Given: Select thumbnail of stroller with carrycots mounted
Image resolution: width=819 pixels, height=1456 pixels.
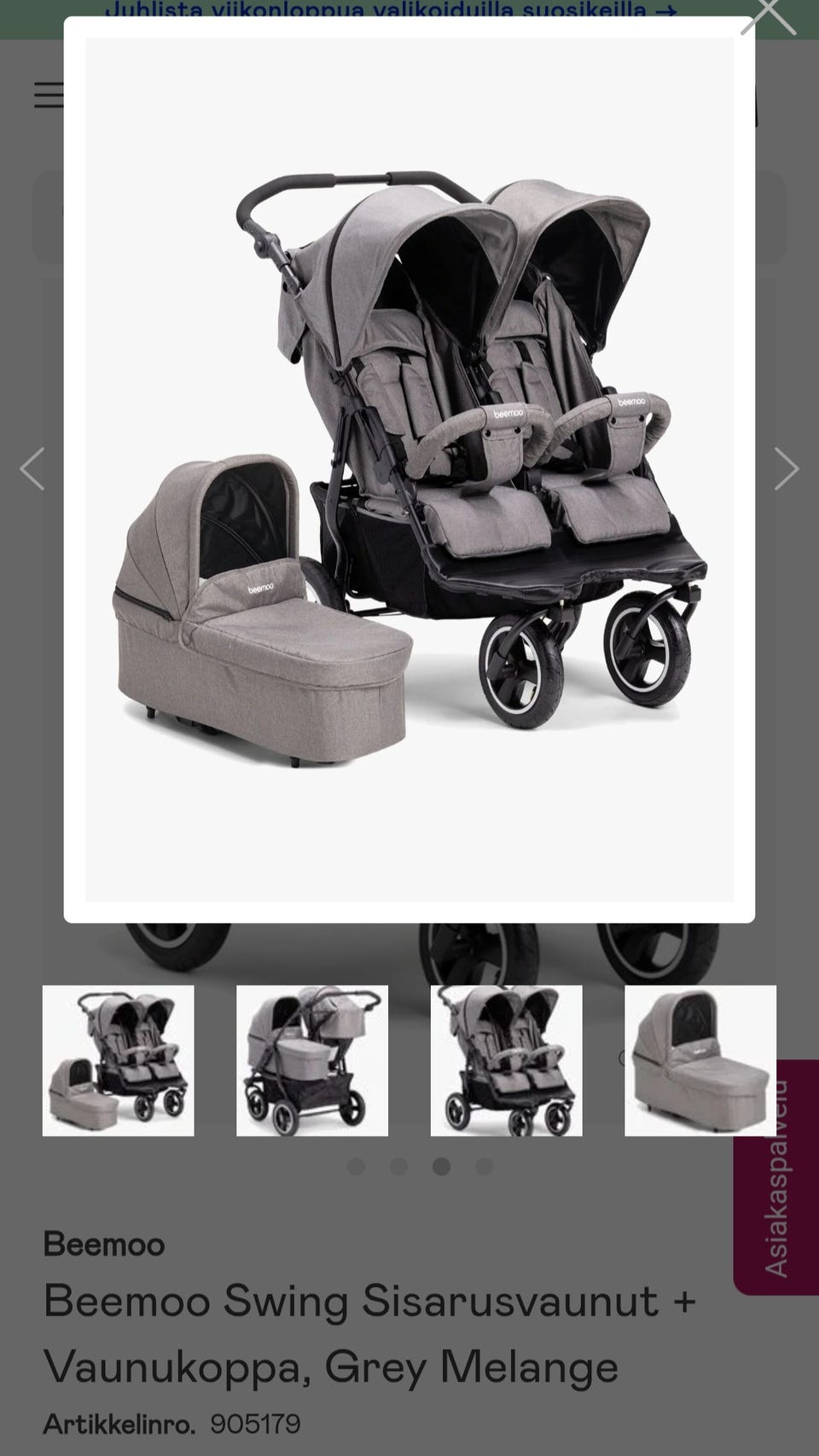Looking at the screenshot, I should [312, 1060].
